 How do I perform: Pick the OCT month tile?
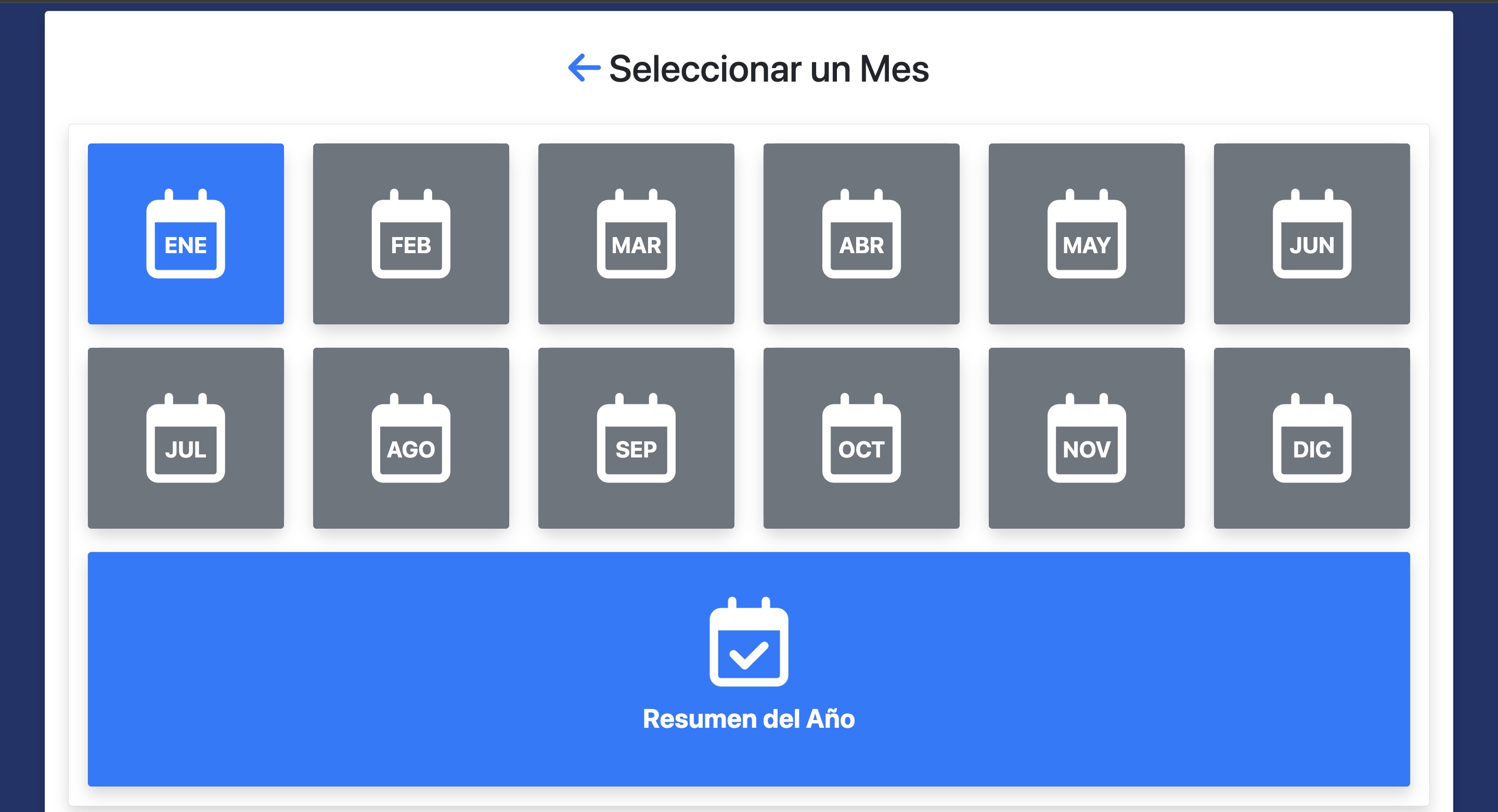coord(861,438)
